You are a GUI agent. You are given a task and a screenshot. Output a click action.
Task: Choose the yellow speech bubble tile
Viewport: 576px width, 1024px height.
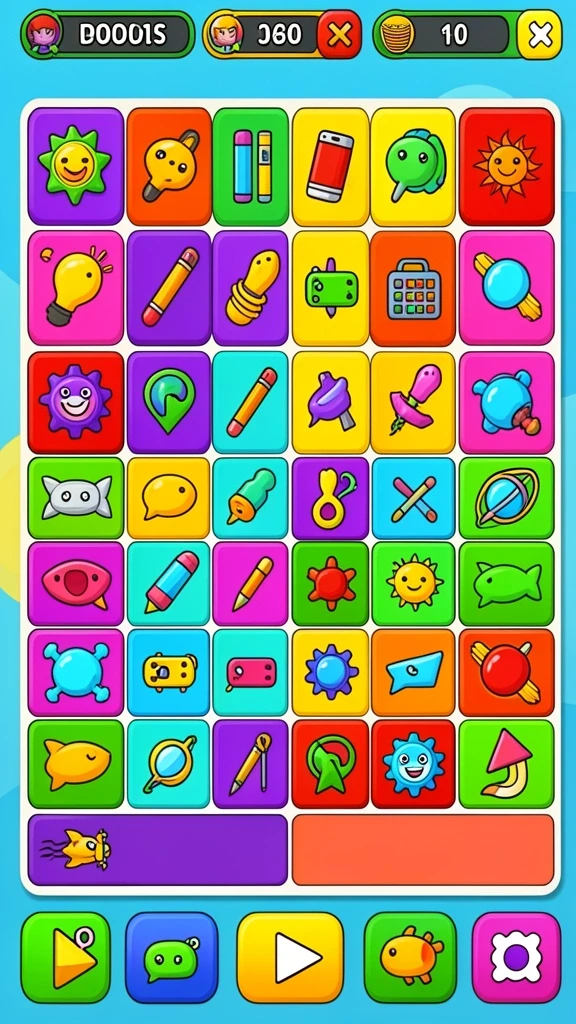coord(168,498)
